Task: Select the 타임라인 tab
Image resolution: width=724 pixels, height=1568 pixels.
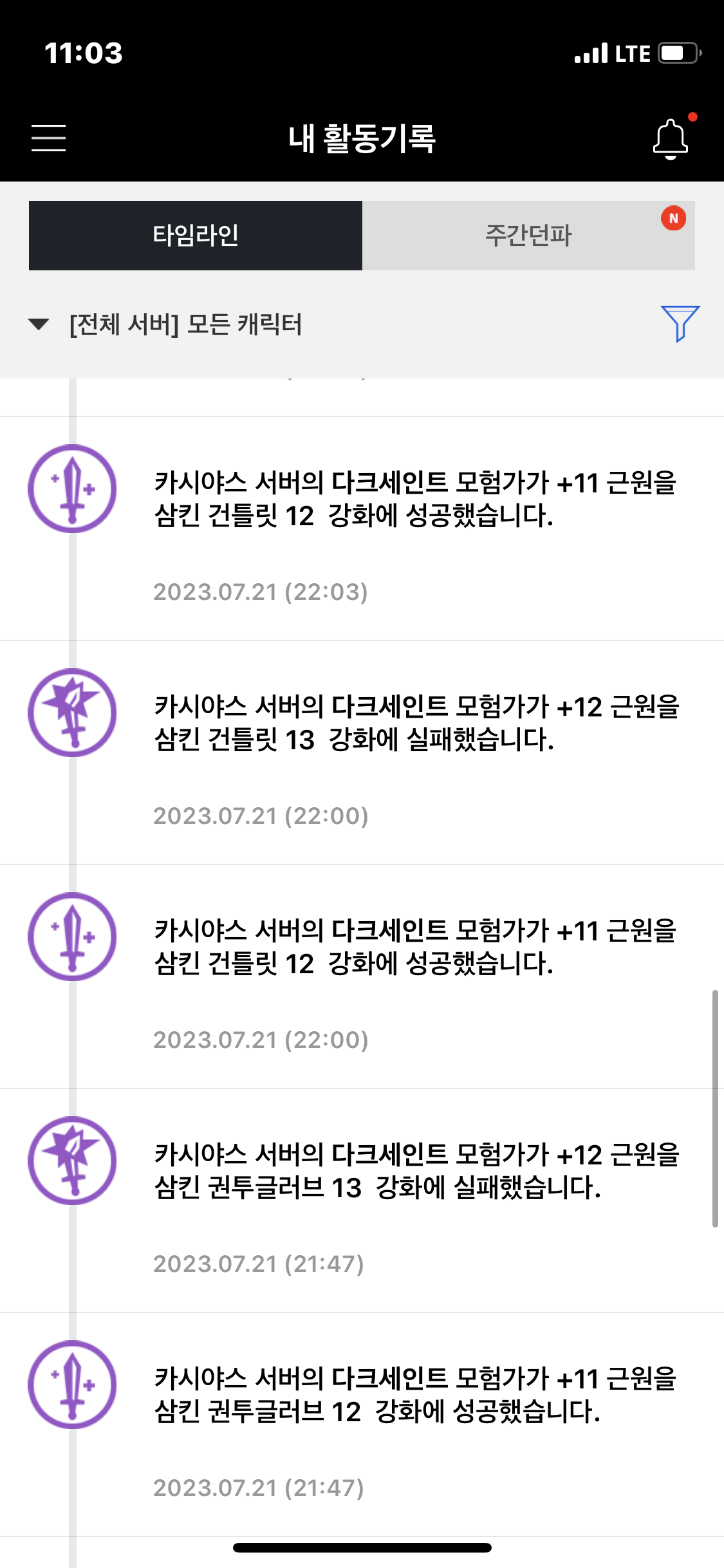Action: (196, 235)
